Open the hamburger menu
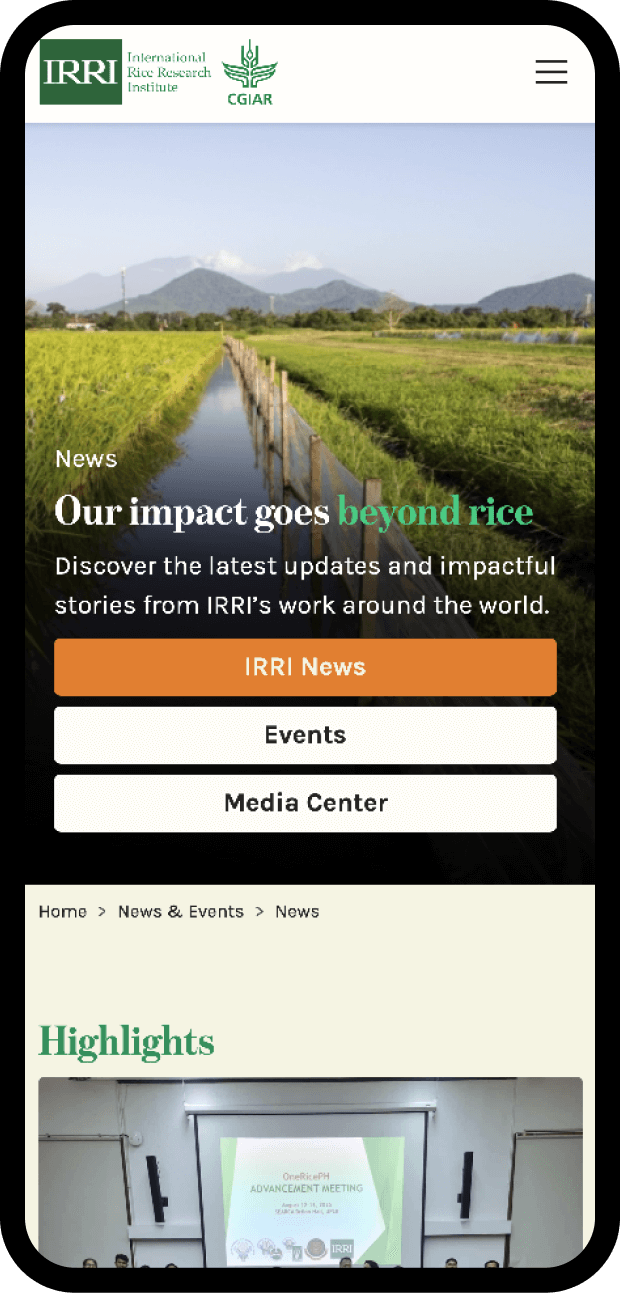 click(x=551, y=72)
